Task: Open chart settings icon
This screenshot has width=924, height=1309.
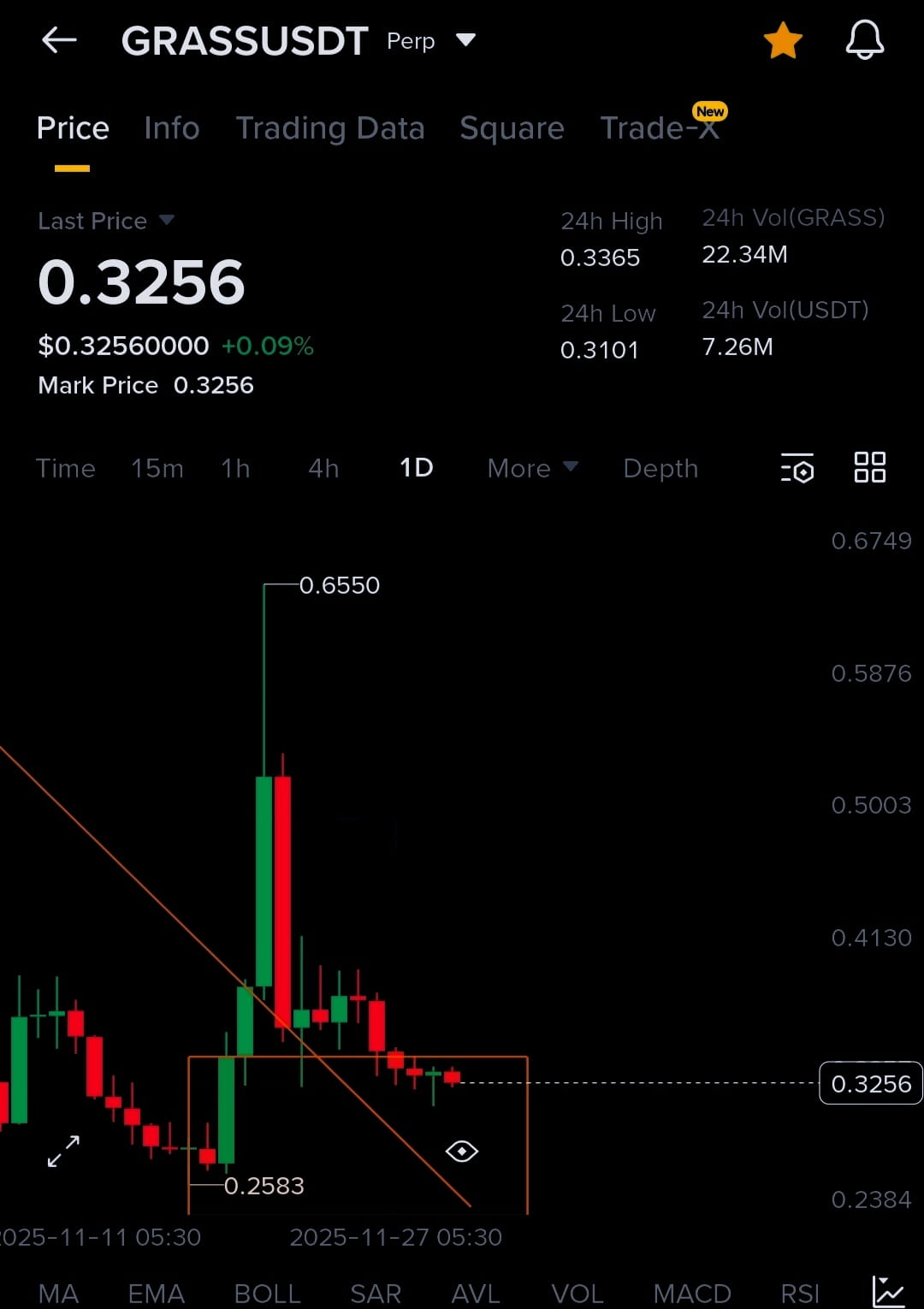Action: tap(797, 468)
